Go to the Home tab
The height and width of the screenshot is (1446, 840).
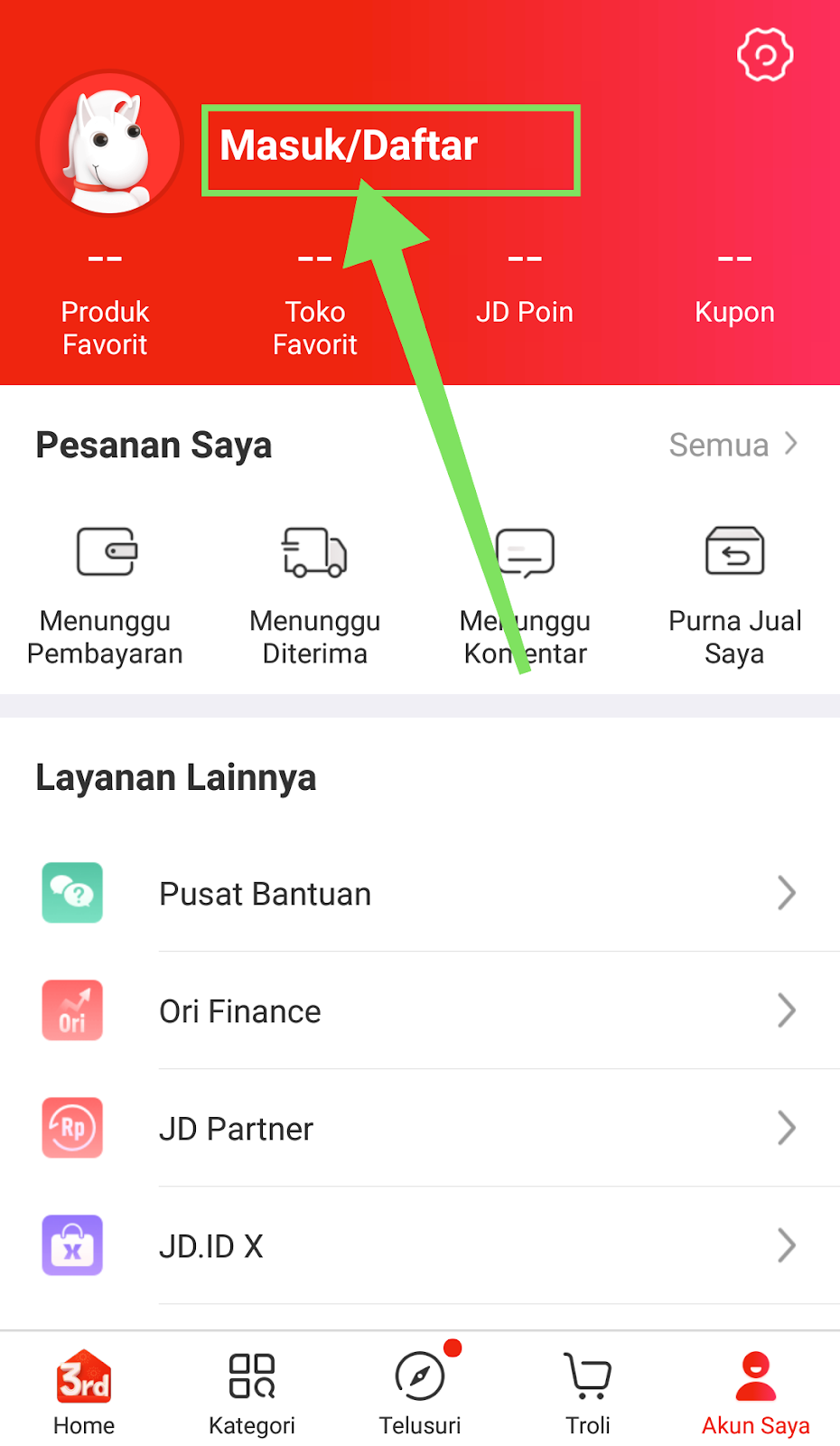[x=84, y=1393]
